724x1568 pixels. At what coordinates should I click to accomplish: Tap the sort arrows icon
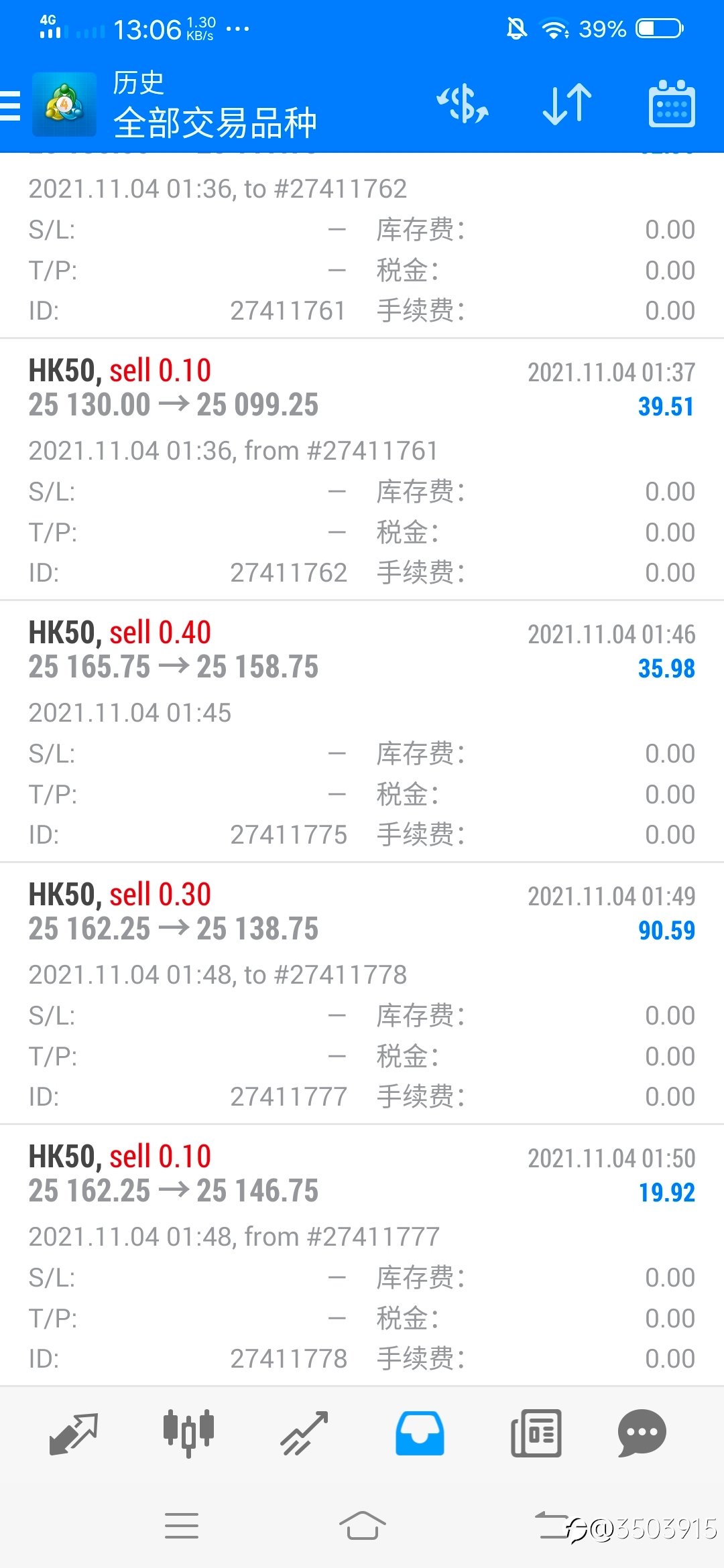pos(567,104)
